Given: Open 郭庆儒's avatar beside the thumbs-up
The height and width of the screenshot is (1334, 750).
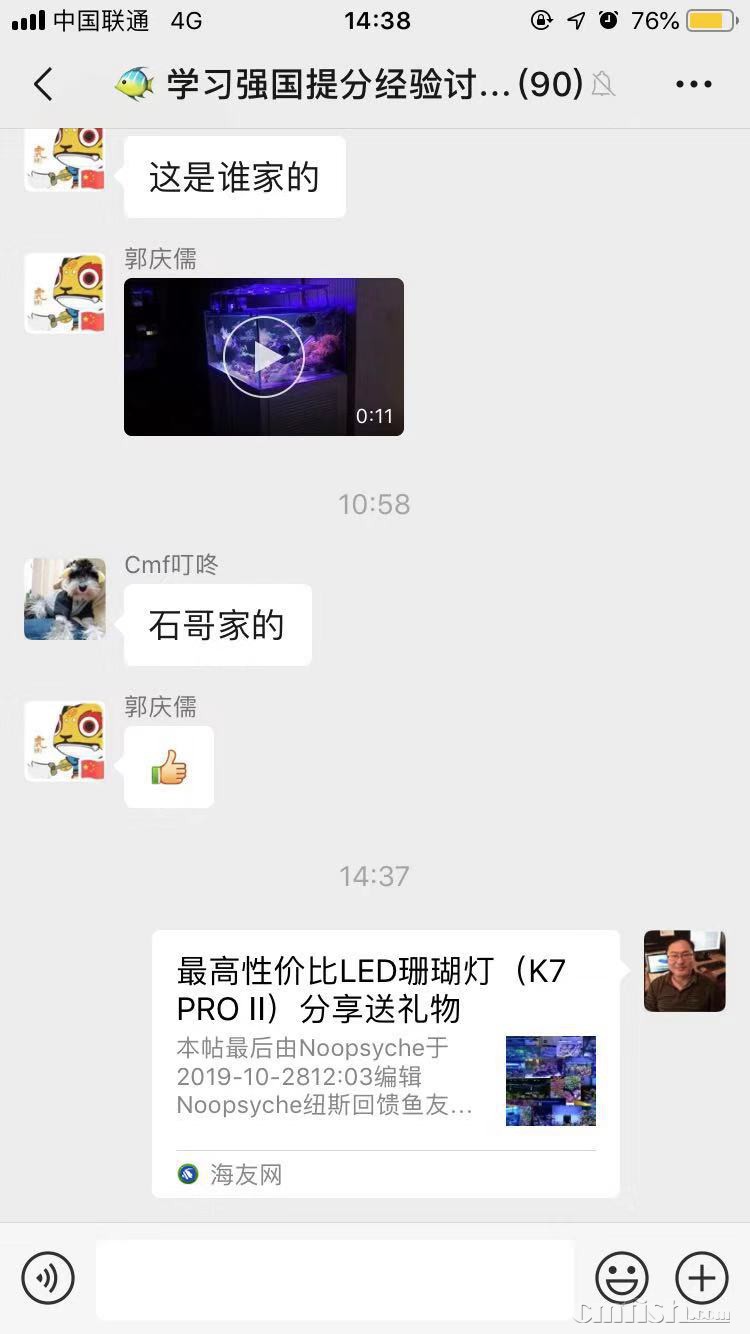Looking at the screenshot, I should click(65, 741).
